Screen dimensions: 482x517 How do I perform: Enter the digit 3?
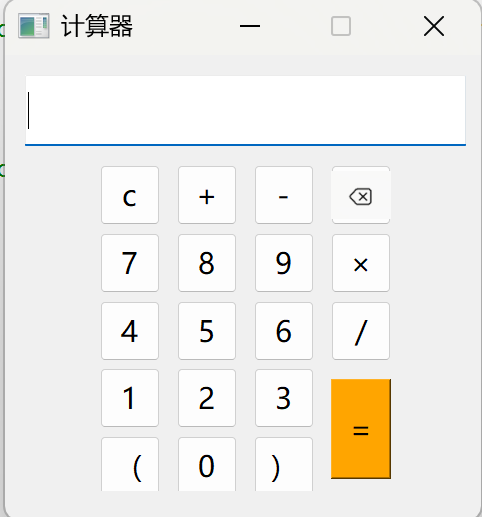284,398
